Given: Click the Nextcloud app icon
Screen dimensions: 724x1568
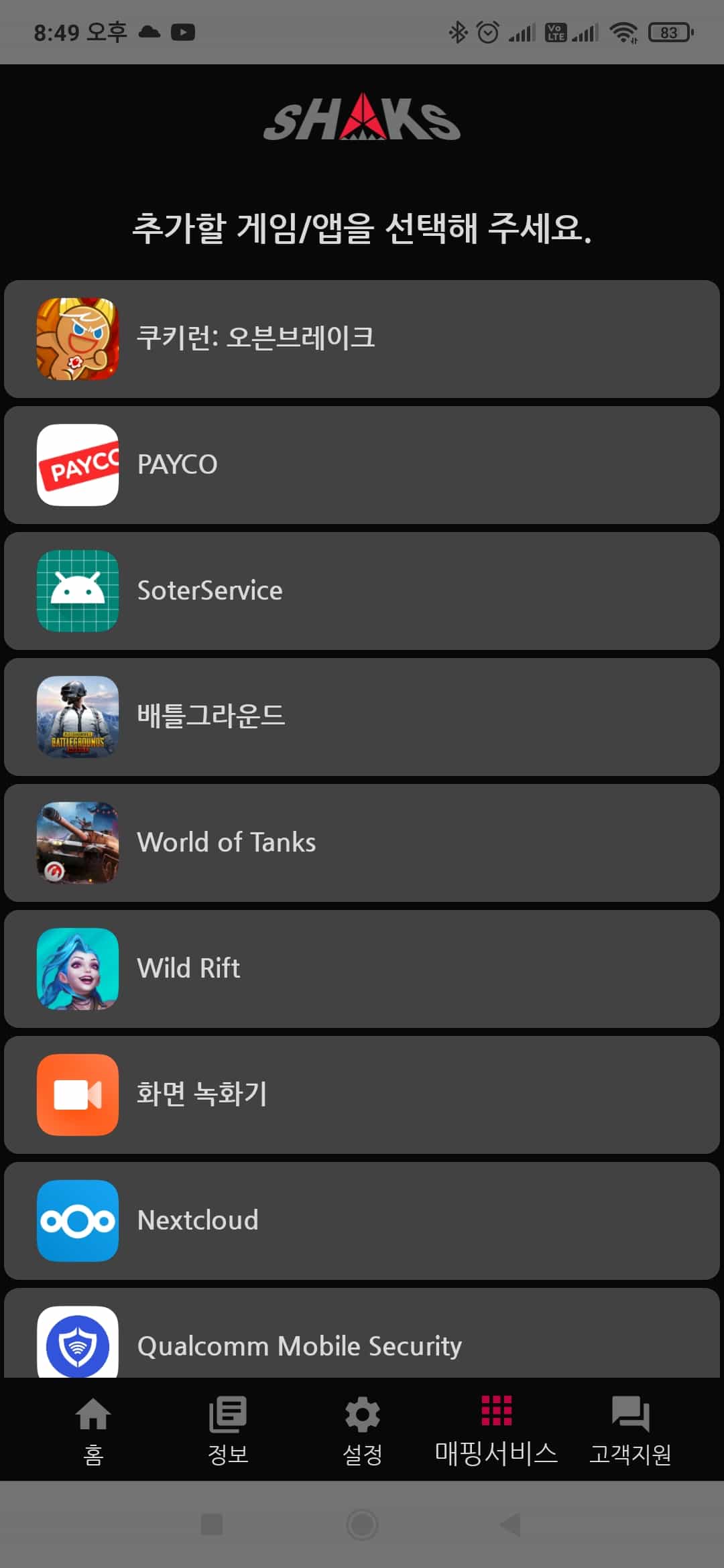Looking at the screenshot, I should [x=78, y=1220].
